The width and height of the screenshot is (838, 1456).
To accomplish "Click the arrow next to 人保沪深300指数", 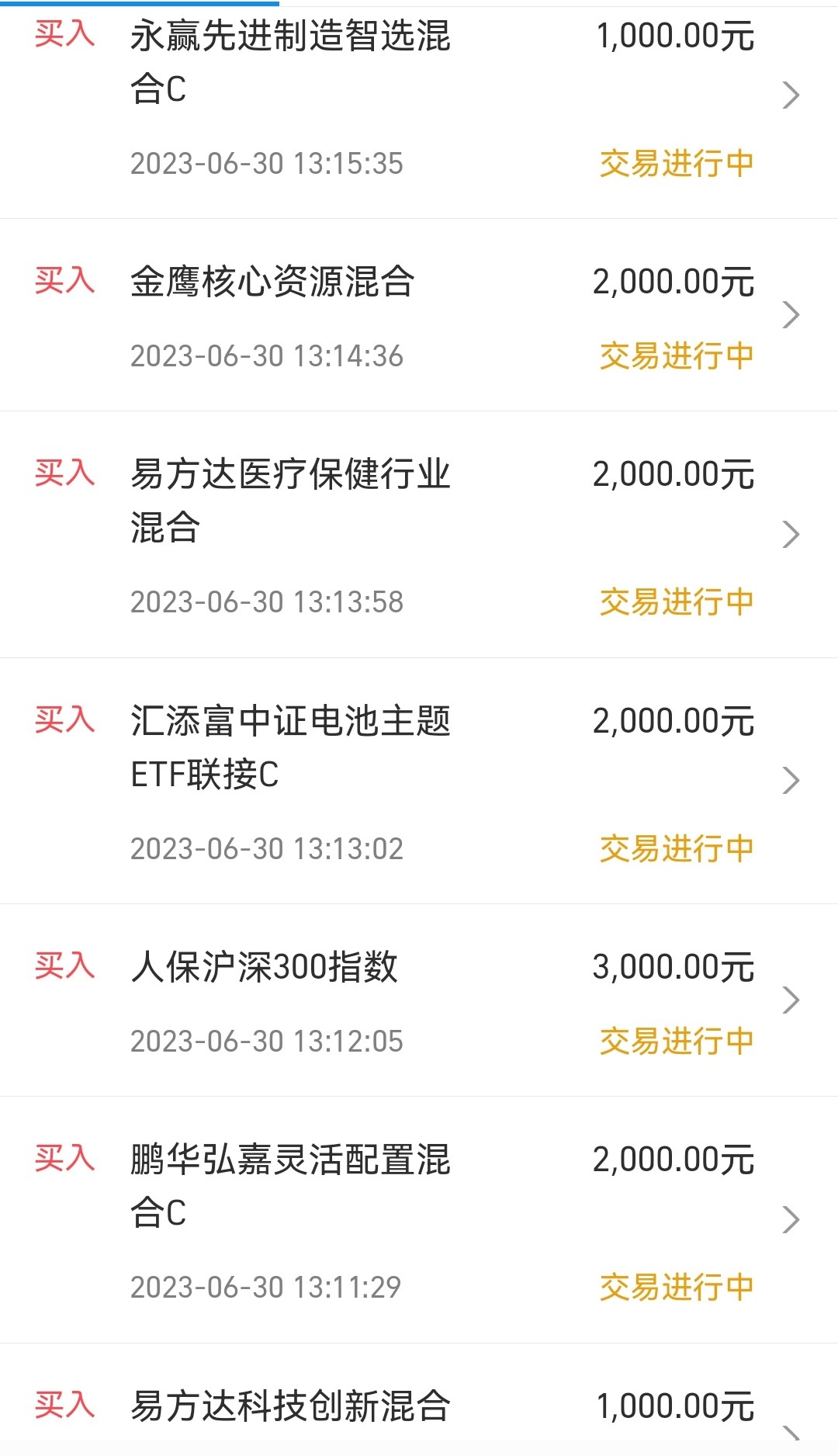I will point(792,999).
